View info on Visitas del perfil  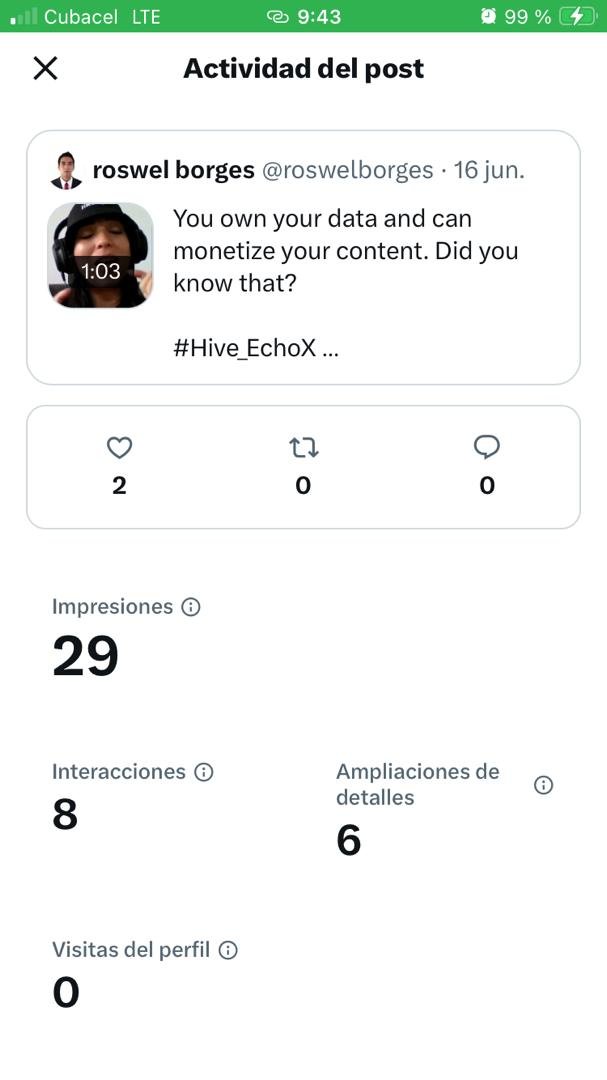click(x=228, y=951)
